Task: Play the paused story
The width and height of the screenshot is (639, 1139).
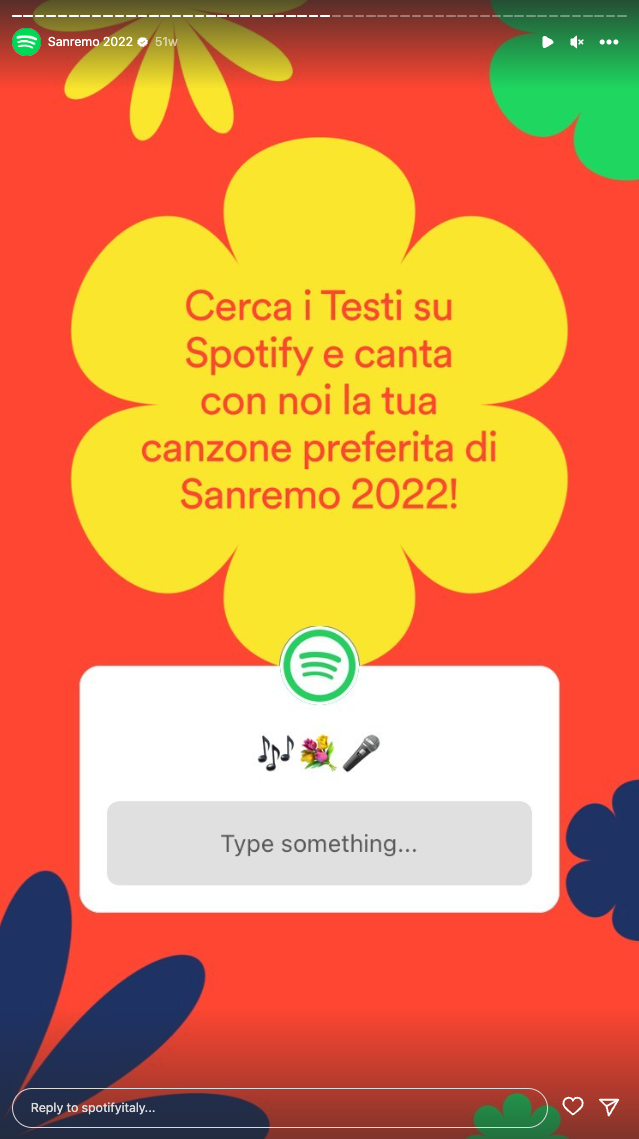Action: (548, 42)
